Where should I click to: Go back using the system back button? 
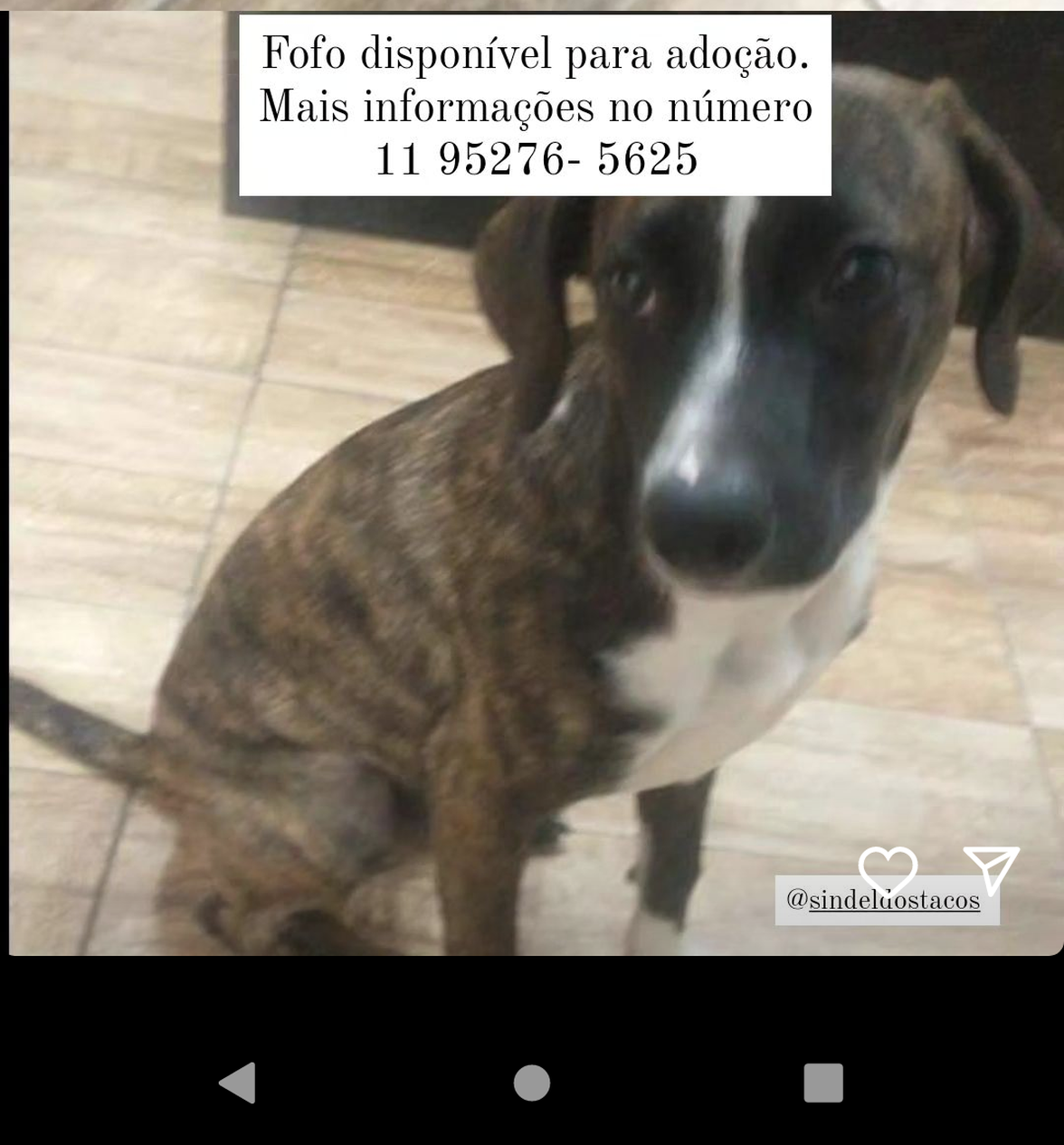tap(239, 1083)
